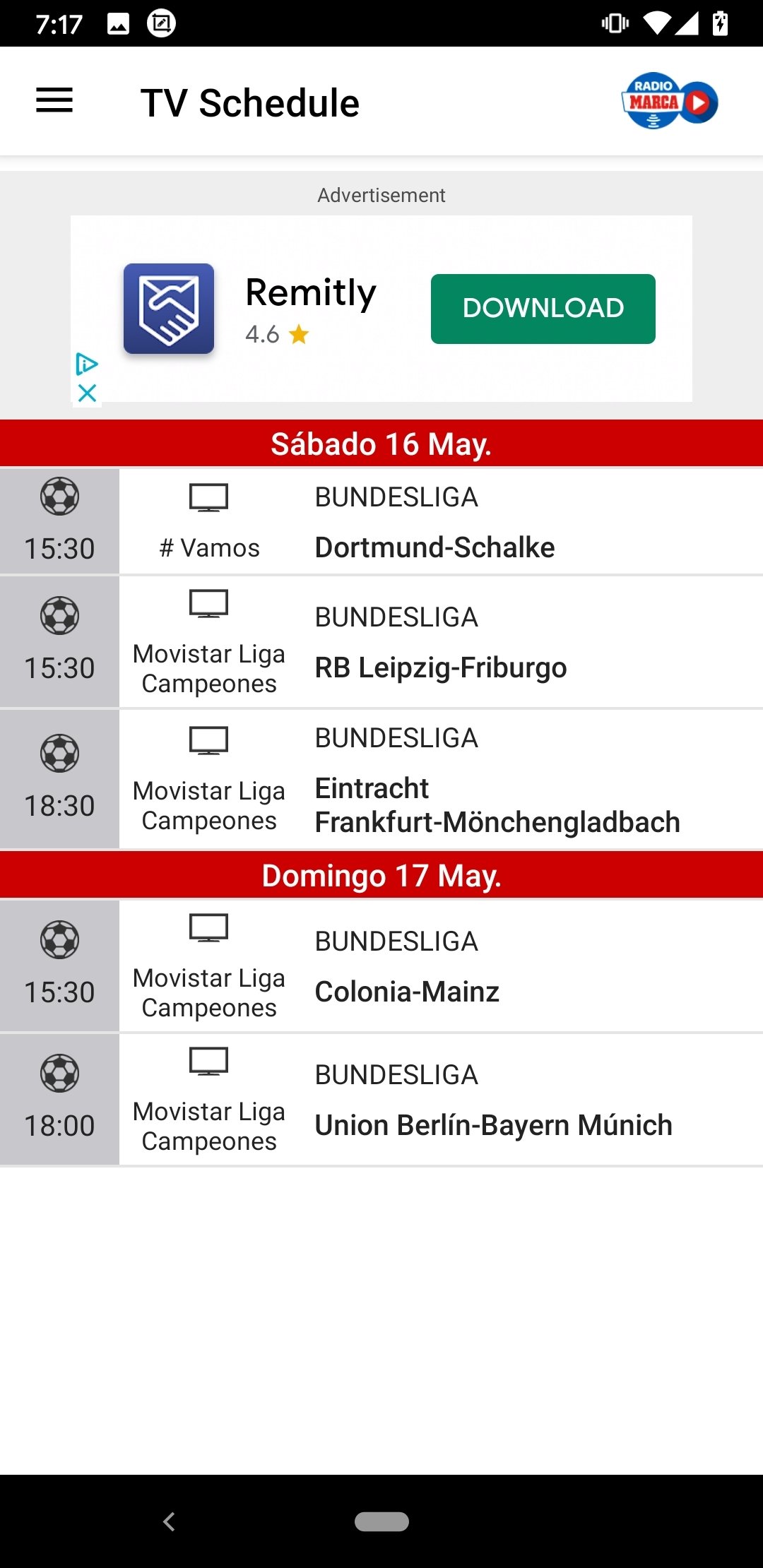Select Union Berlín-Bayern Múnich match
The image size is (763, 1568).
[x=381, y=1100]
